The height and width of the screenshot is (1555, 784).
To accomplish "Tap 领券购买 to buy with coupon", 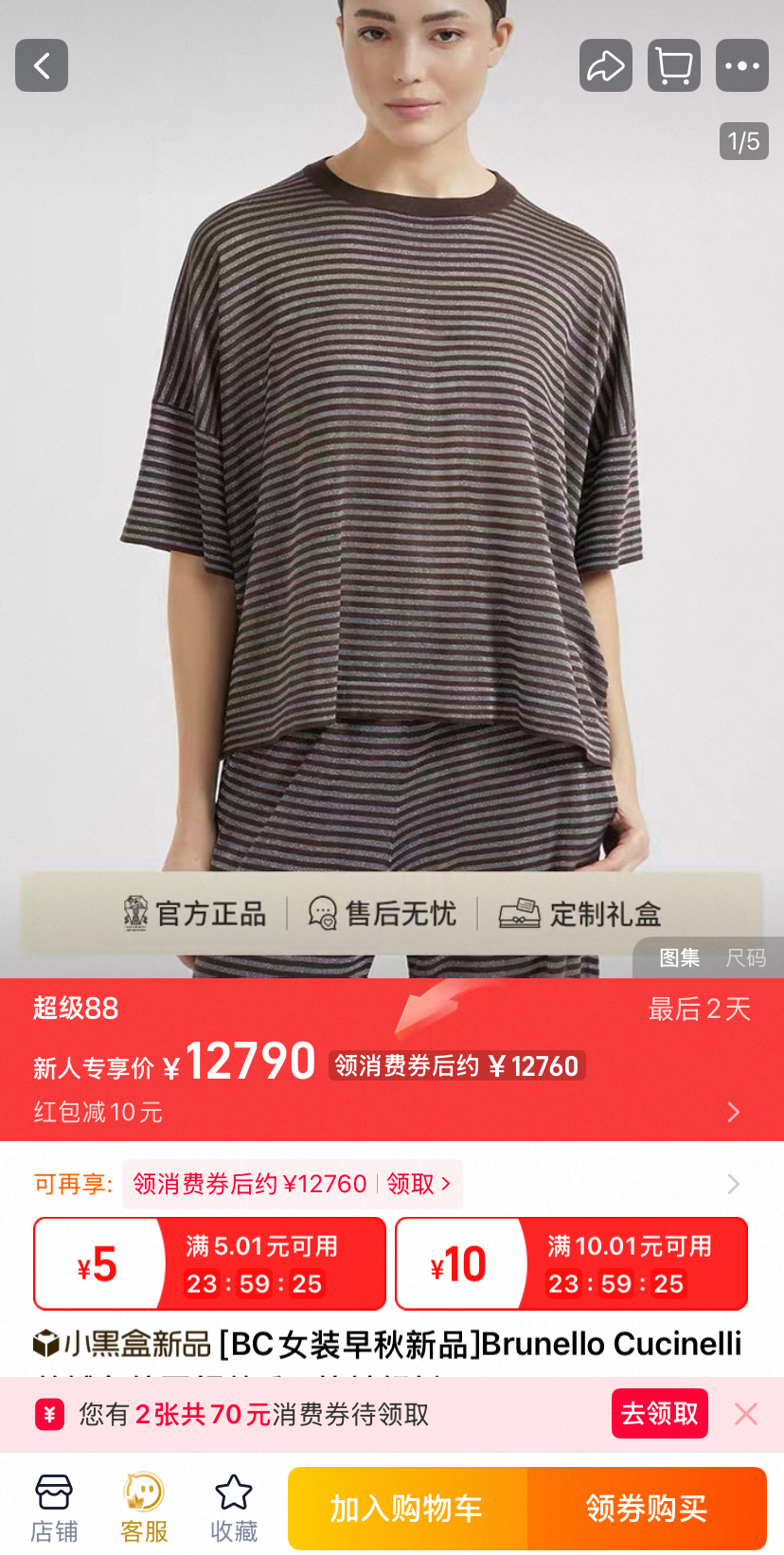I will (x=647, y=1509).
